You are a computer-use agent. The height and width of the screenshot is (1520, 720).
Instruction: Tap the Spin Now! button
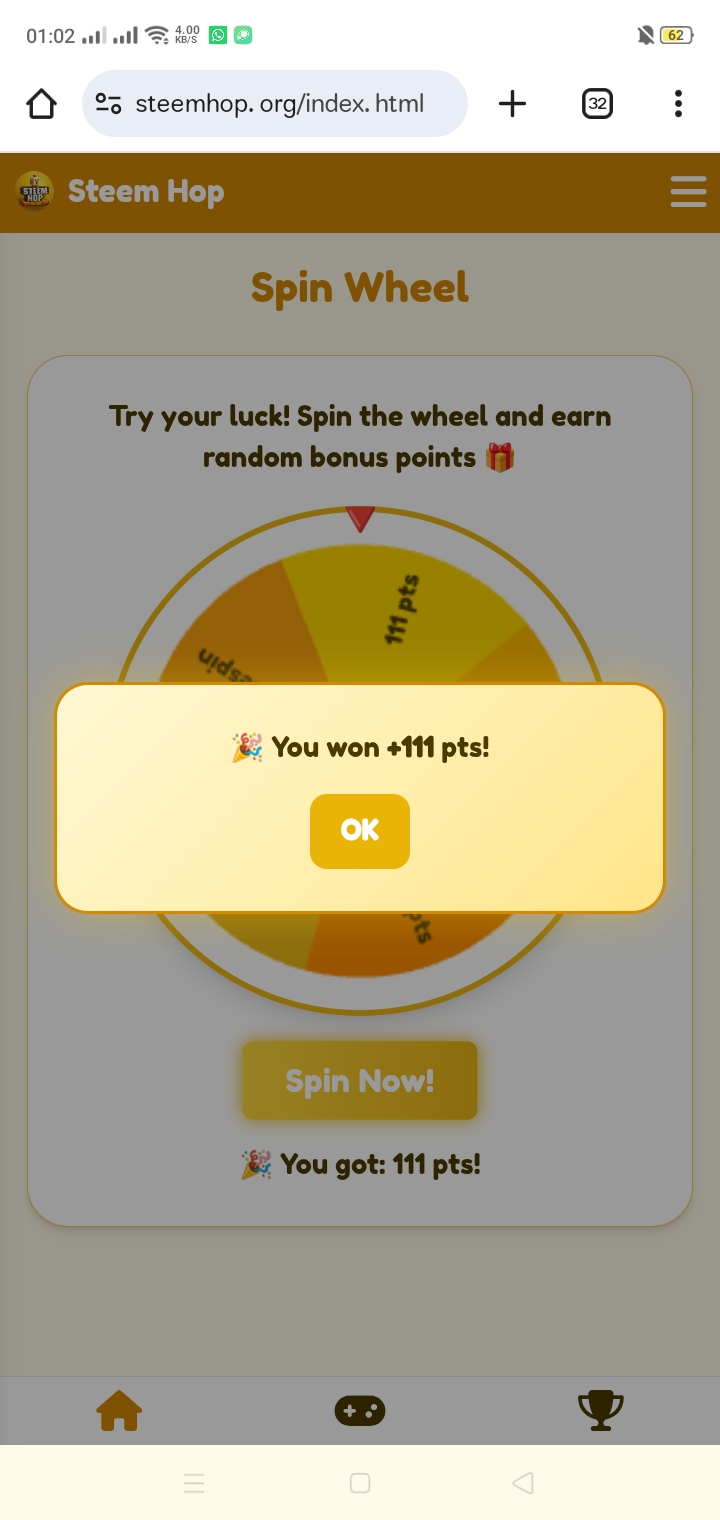[360, 1081]
